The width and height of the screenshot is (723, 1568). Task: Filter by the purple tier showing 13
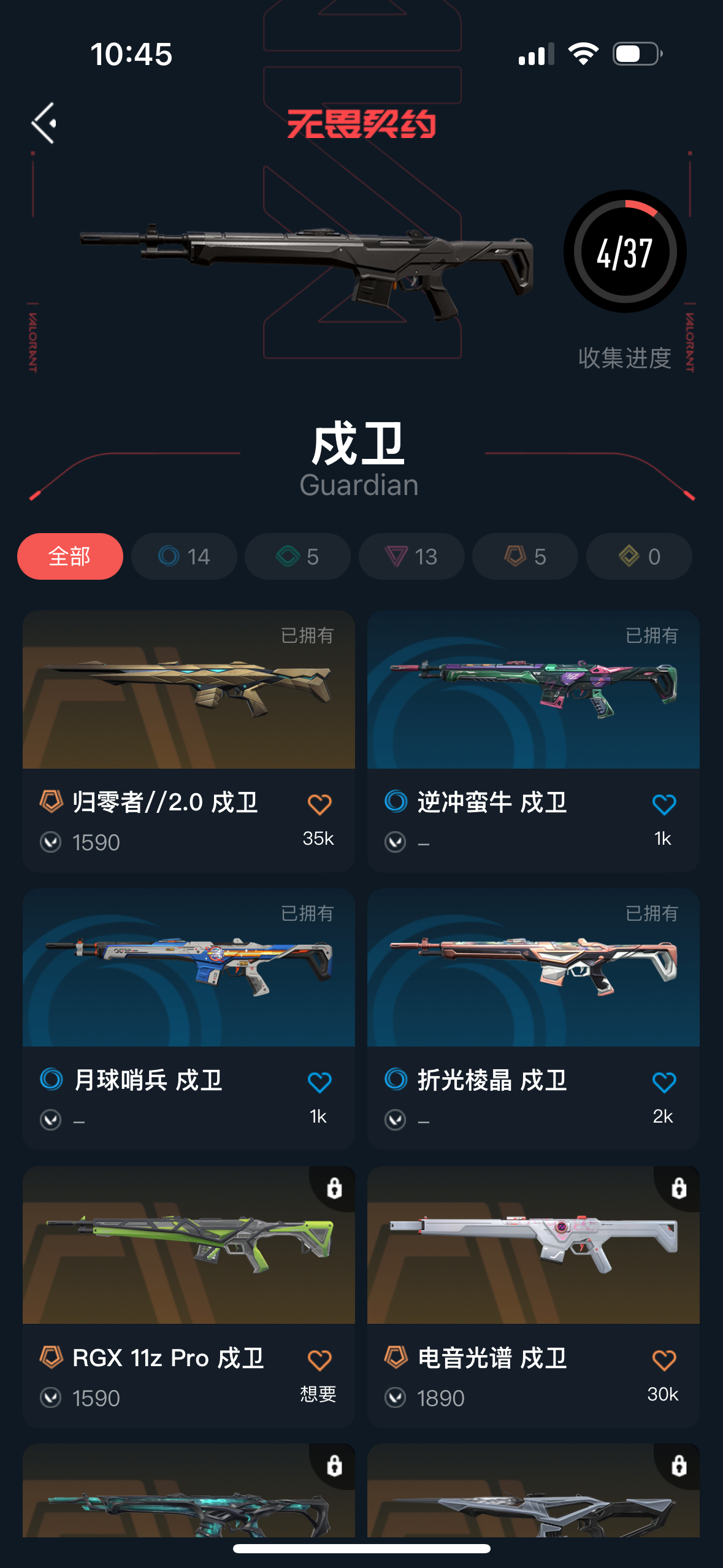pos(411,556)
